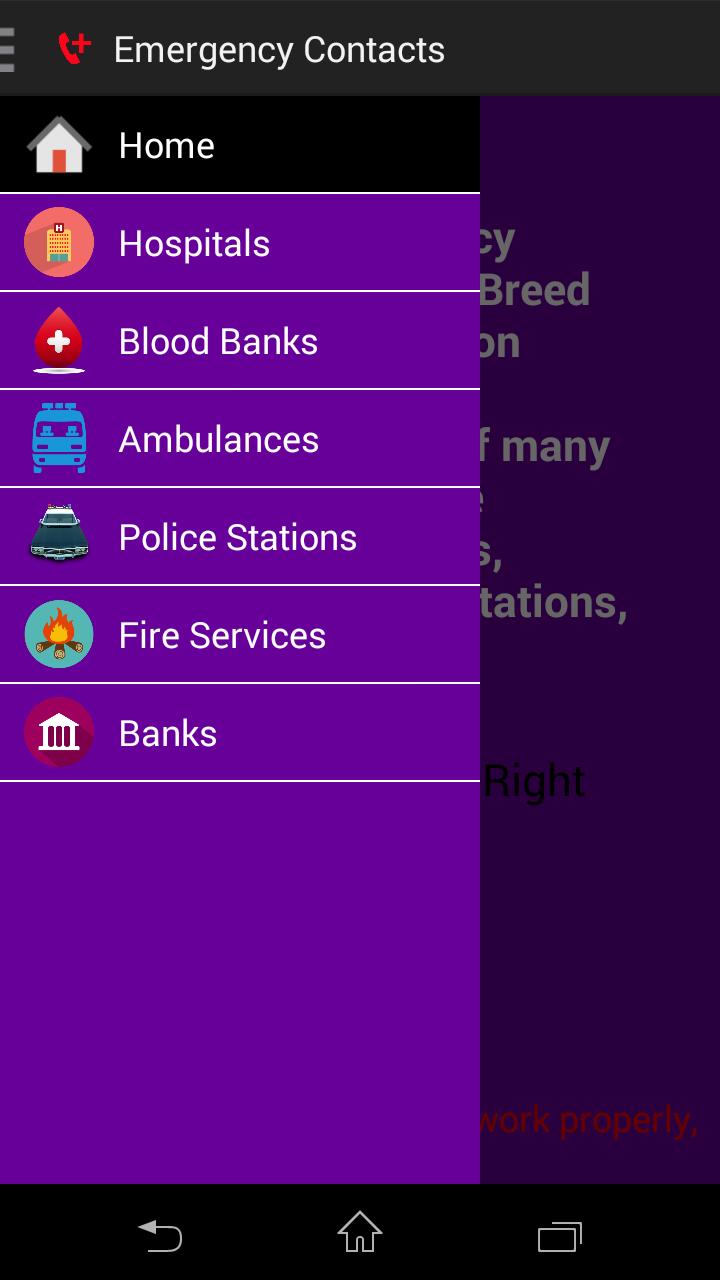Screen dimensions: 720x1280
Task: Select the Fire Services bonfire icon
Action: 58,634
